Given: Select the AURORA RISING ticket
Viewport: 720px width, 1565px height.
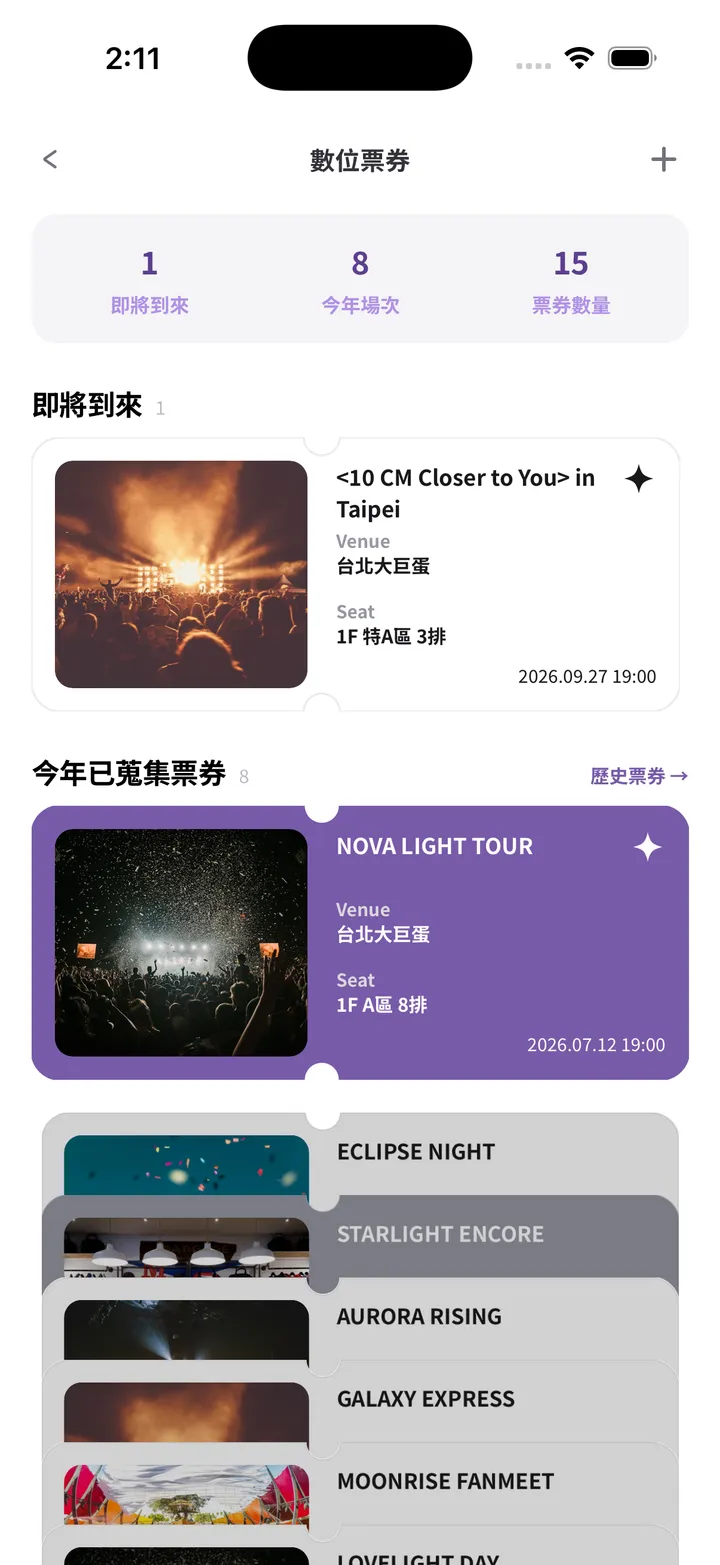Looking at the screenshot, I should tap(360, 1319).
